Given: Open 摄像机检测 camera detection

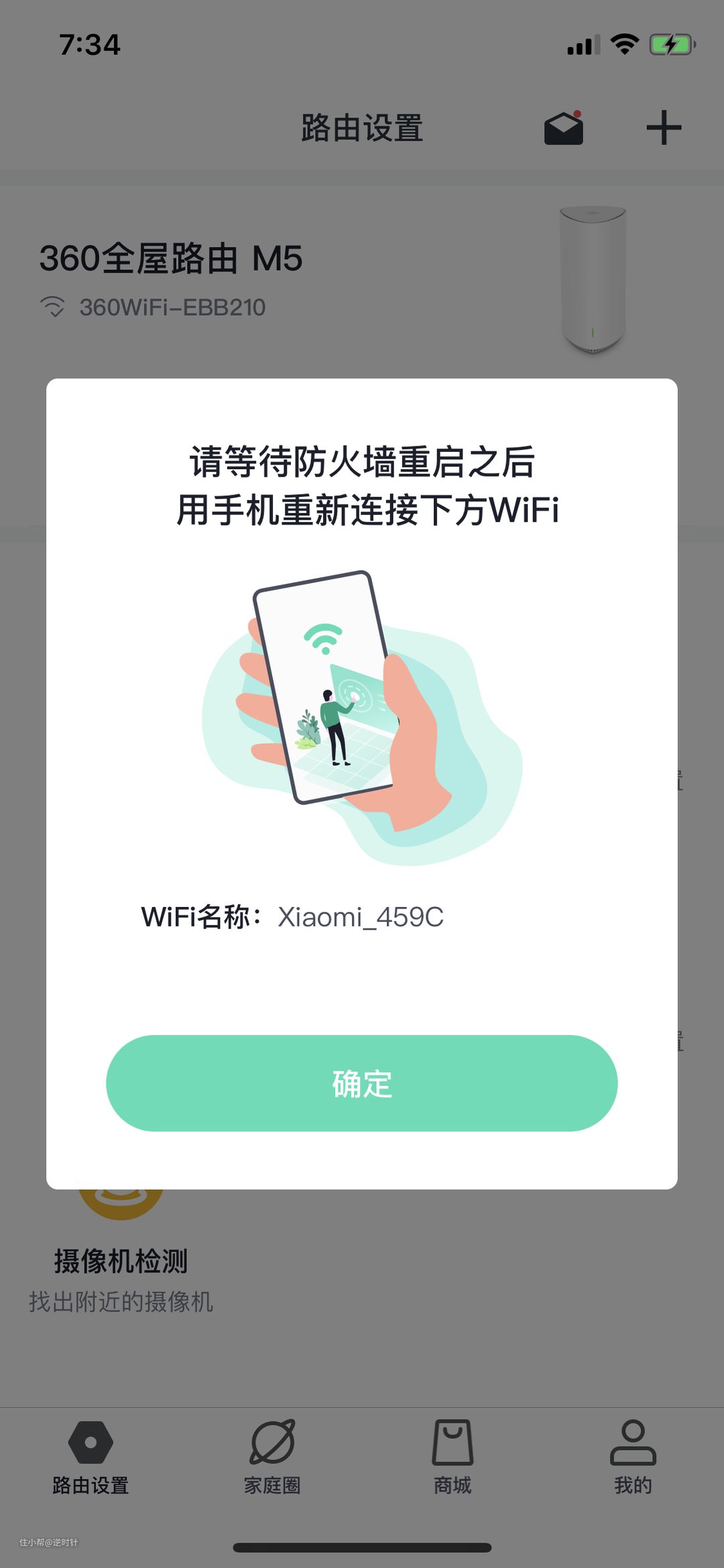Looking at the screenshot, I should pyautogui.click(x=121, y=1260).
